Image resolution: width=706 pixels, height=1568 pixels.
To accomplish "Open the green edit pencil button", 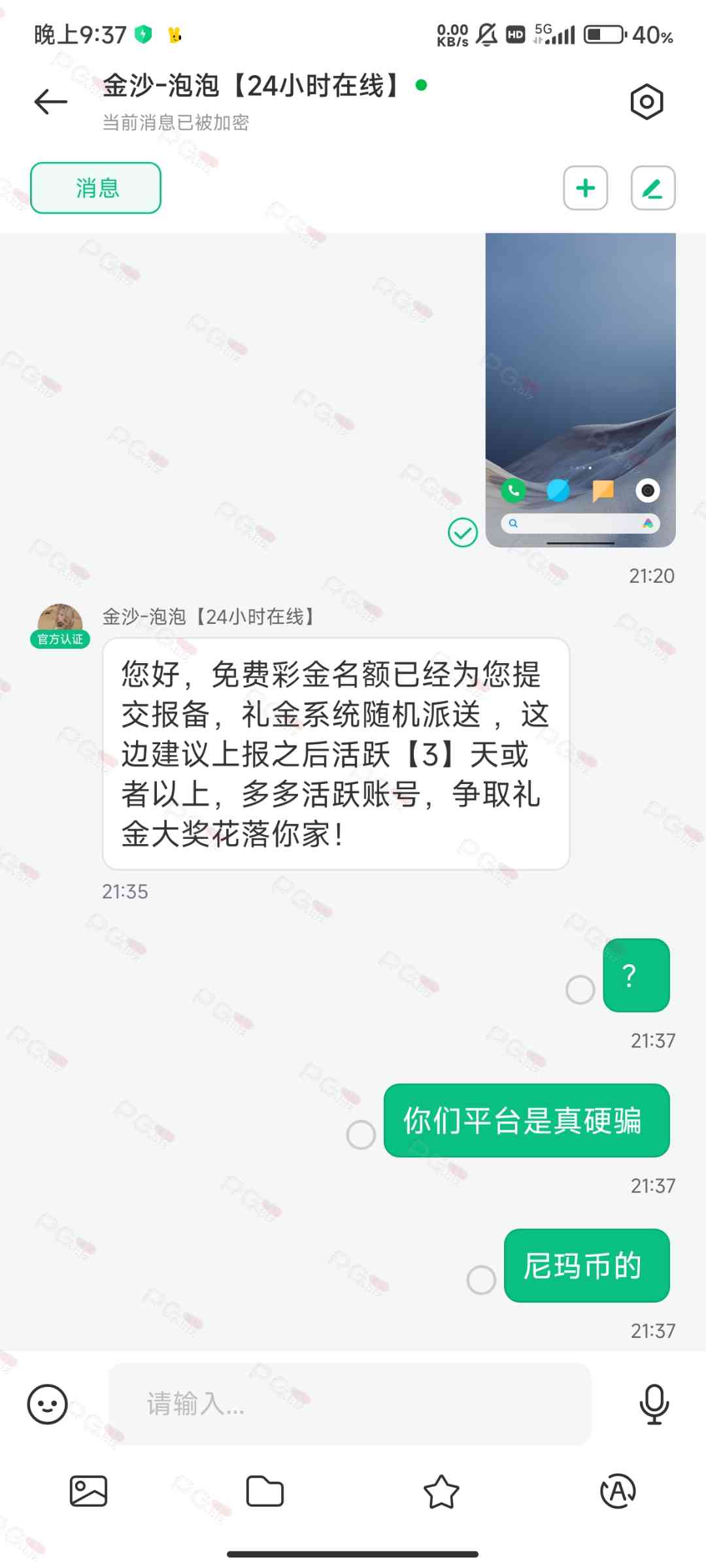I will coord(652,188).
